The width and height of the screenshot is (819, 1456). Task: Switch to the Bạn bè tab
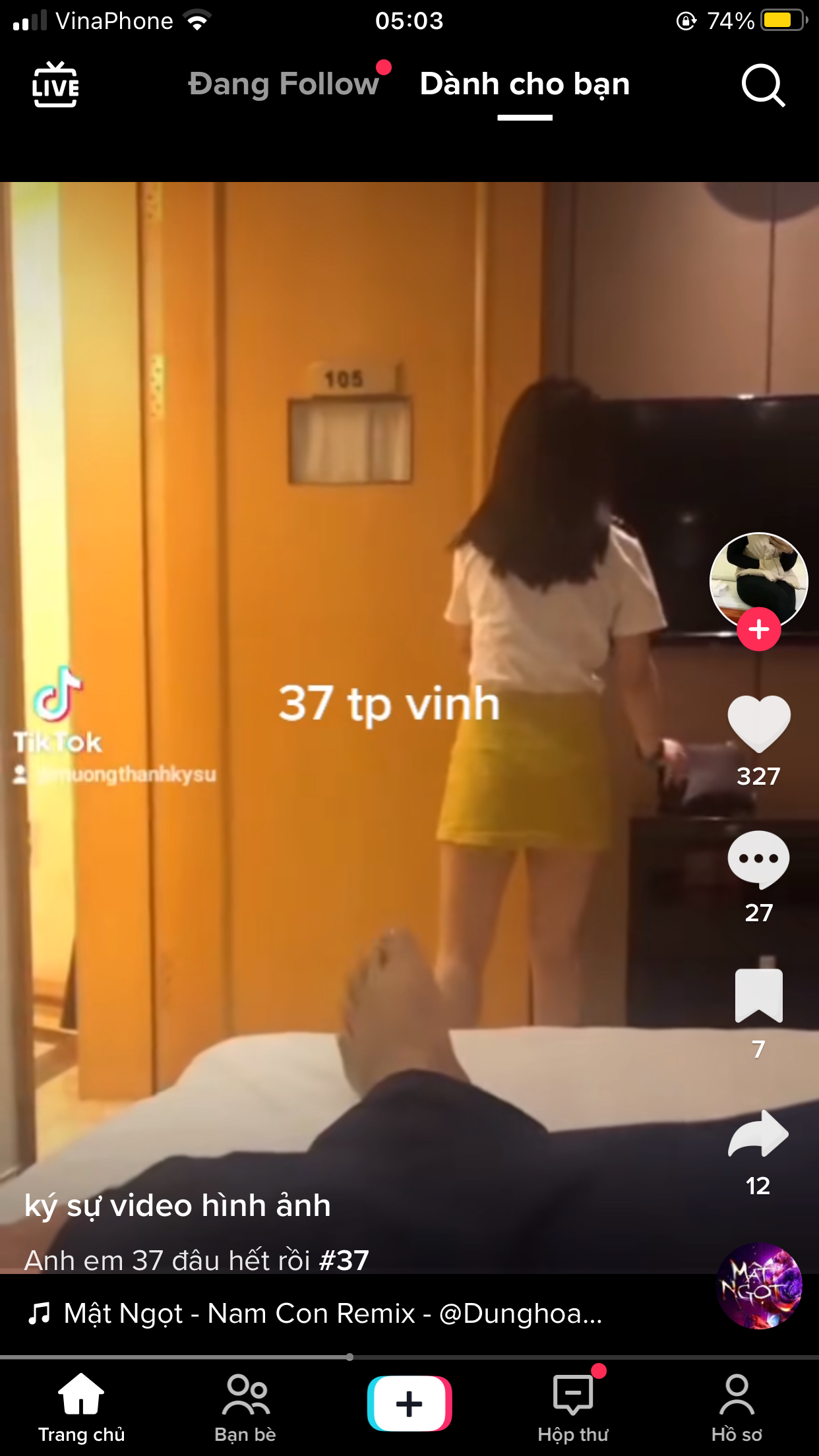click(x=245, y=1406)
